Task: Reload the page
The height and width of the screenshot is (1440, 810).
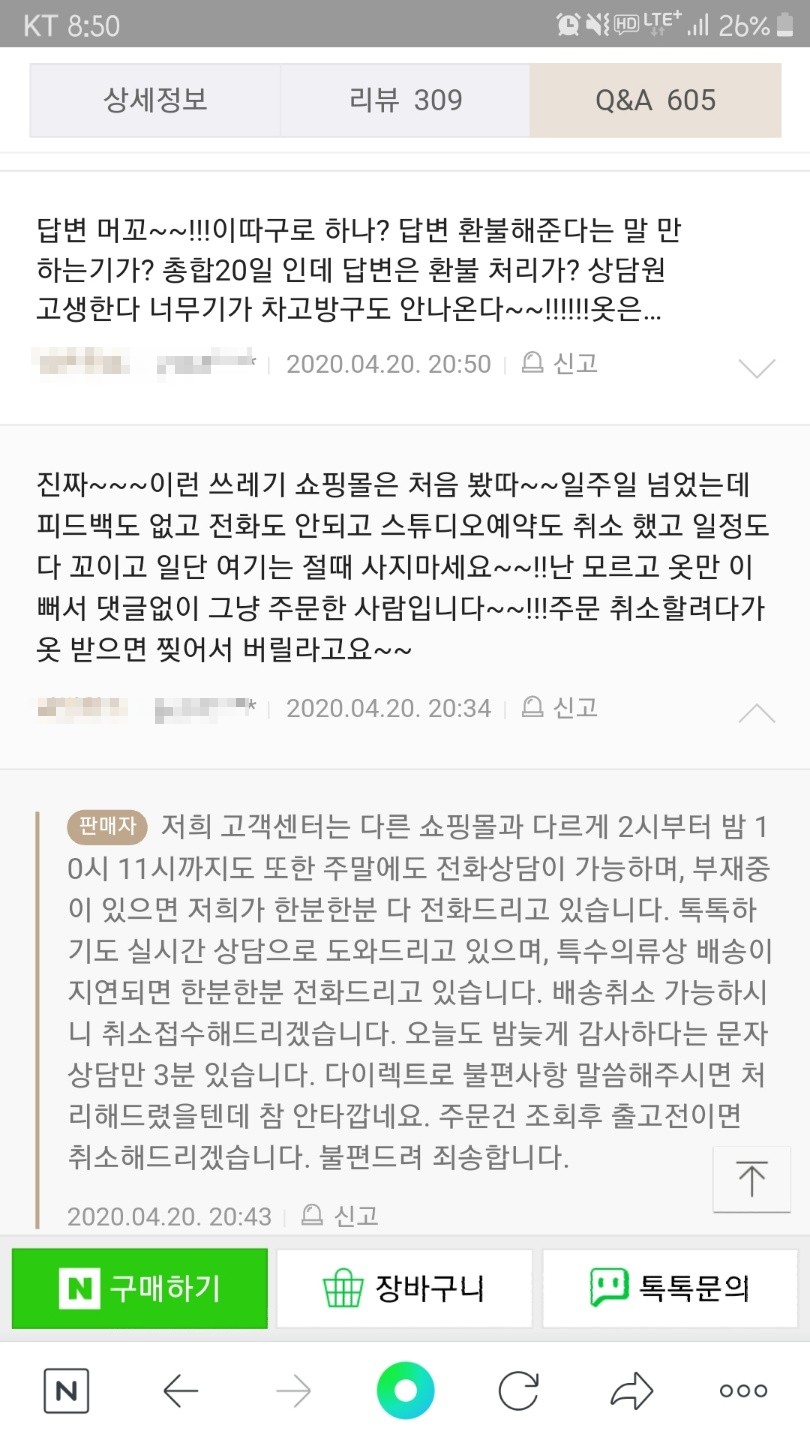Action: click(x=519, y=1391)
